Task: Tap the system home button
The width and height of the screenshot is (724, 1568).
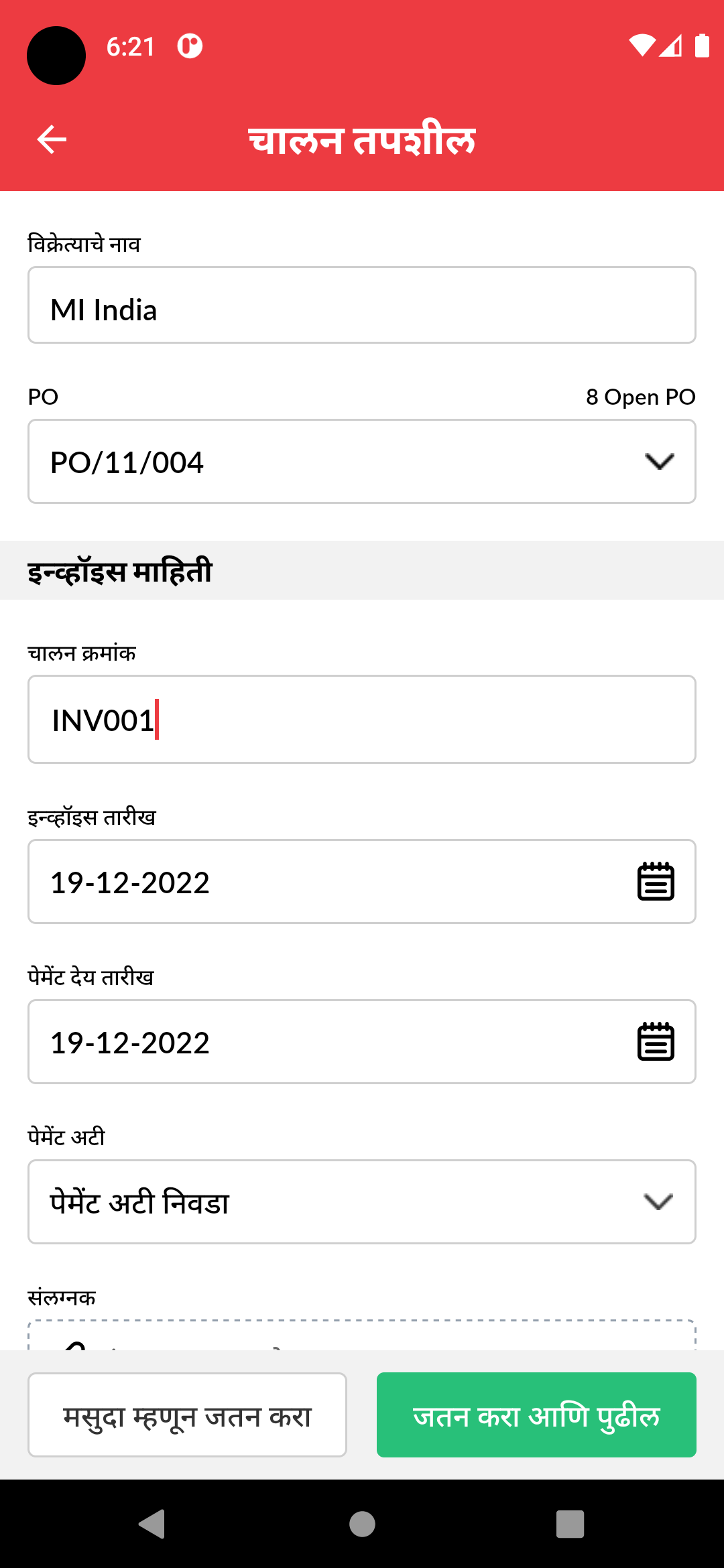Action: 362,1524
